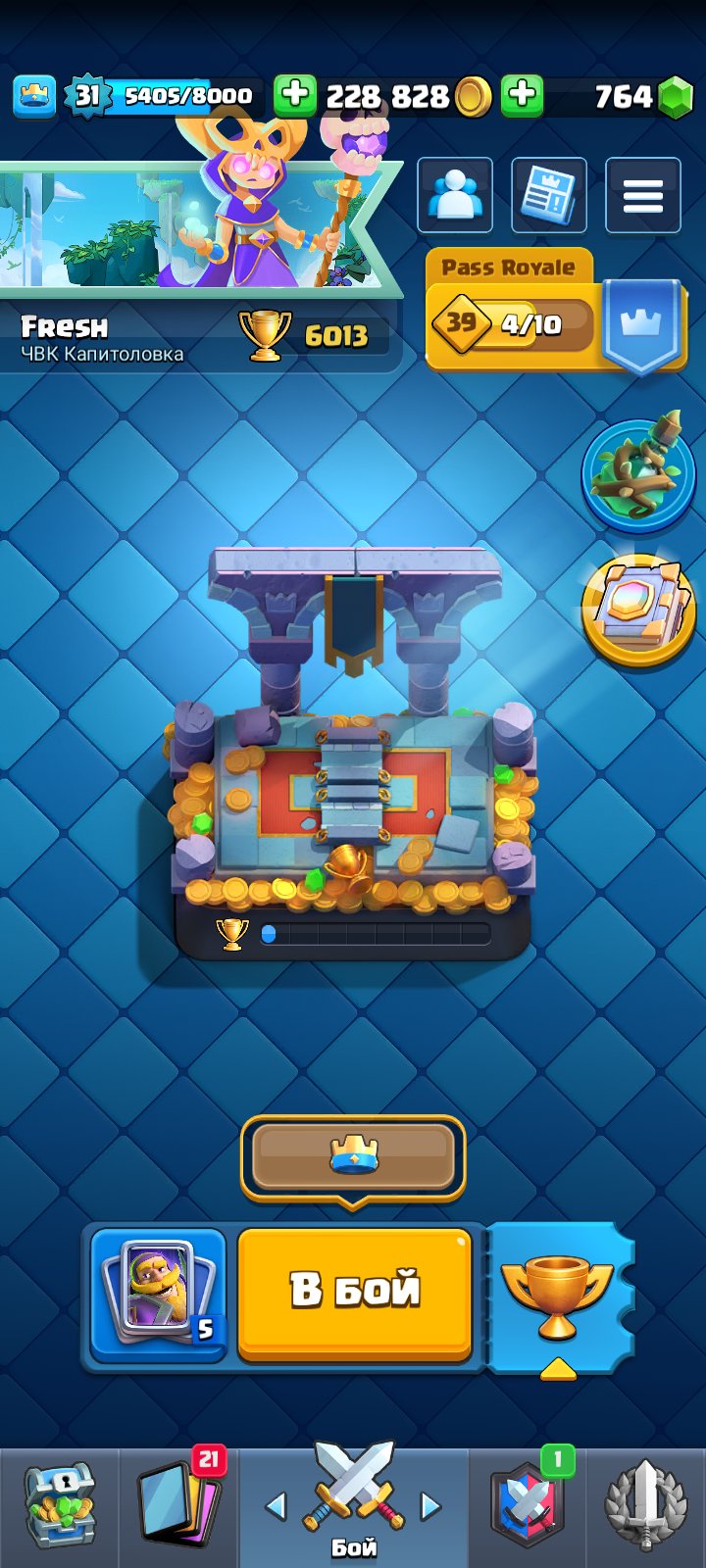Viewport: 706px width, 1568px height.
Task: Open the vine event round icon
Action: [x=639, y=472]
